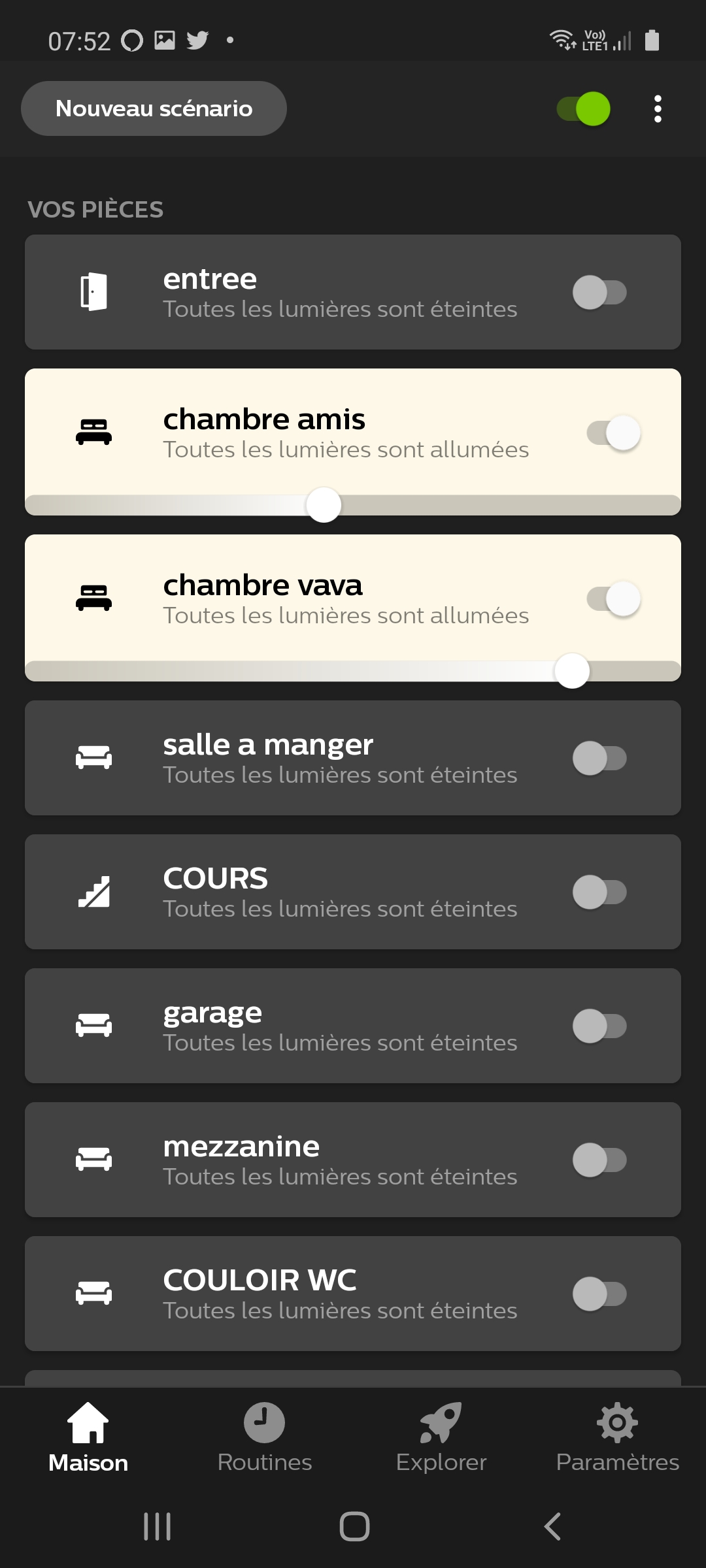
Task: Go to the Explorer tab
Action: click(441, 1437)
